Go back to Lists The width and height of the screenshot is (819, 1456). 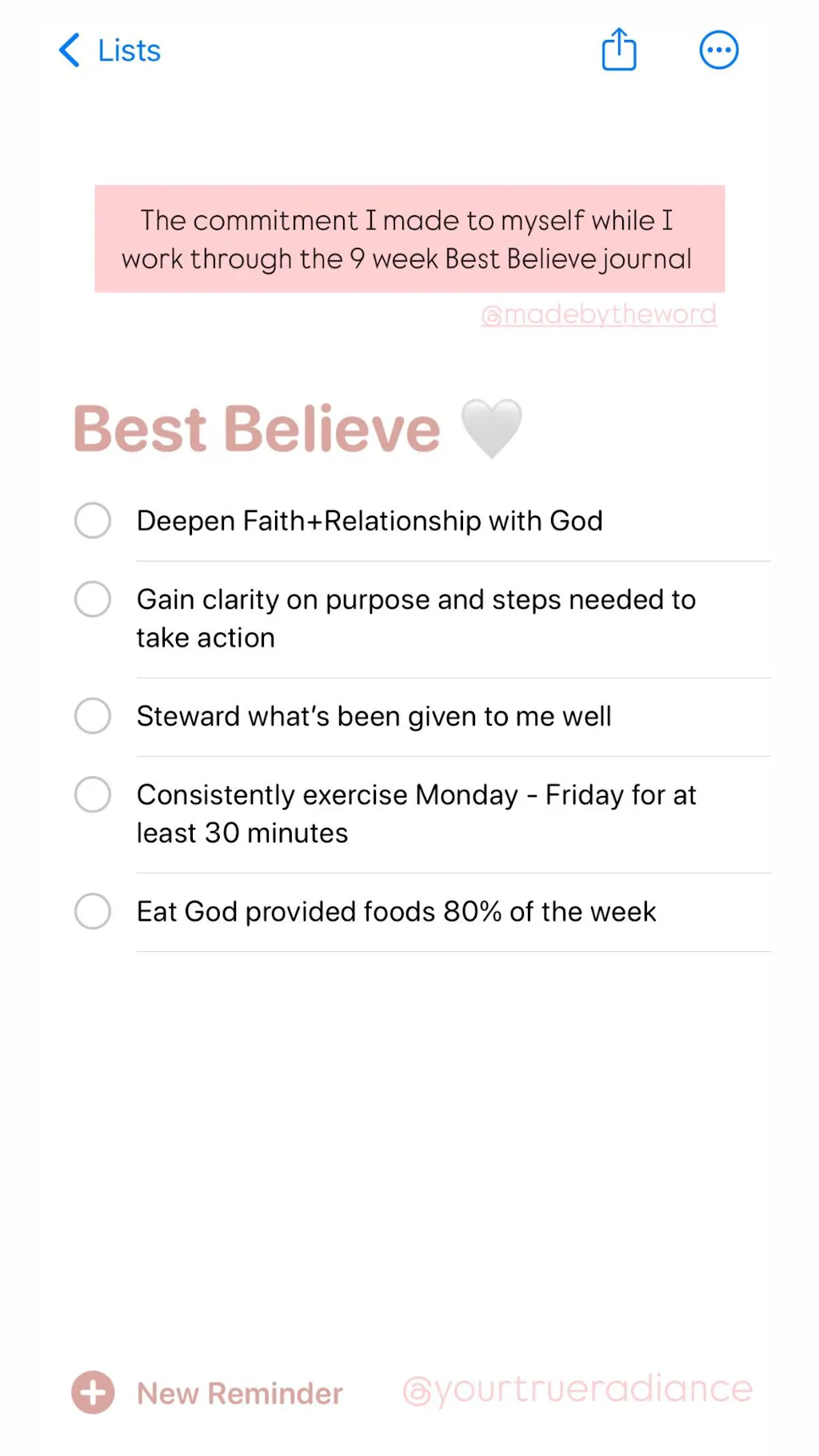110,50
